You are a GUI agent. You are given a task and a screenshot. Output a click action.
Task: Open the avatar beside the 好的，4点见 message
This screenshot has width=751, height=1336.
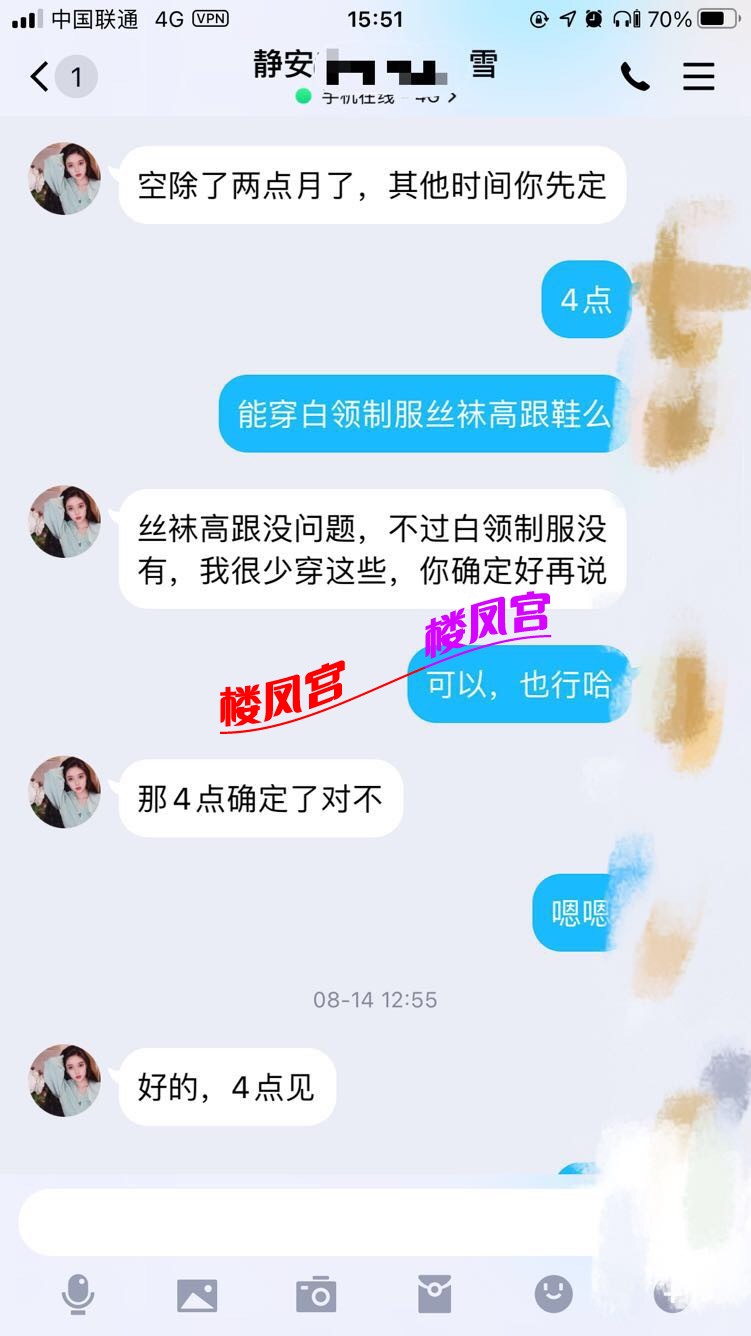65,1080
